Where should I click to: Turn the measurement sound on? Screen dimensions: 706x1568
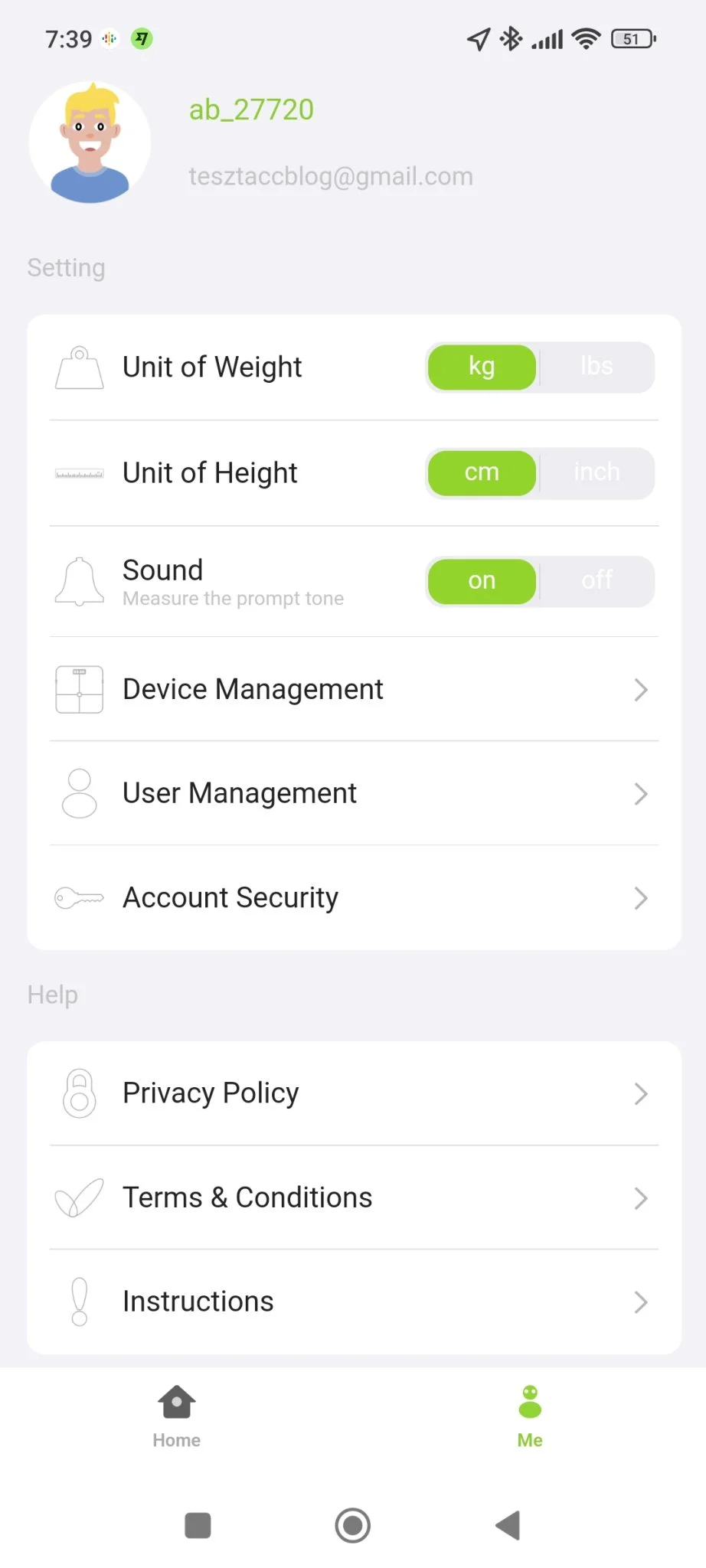(x=482, y=580)
